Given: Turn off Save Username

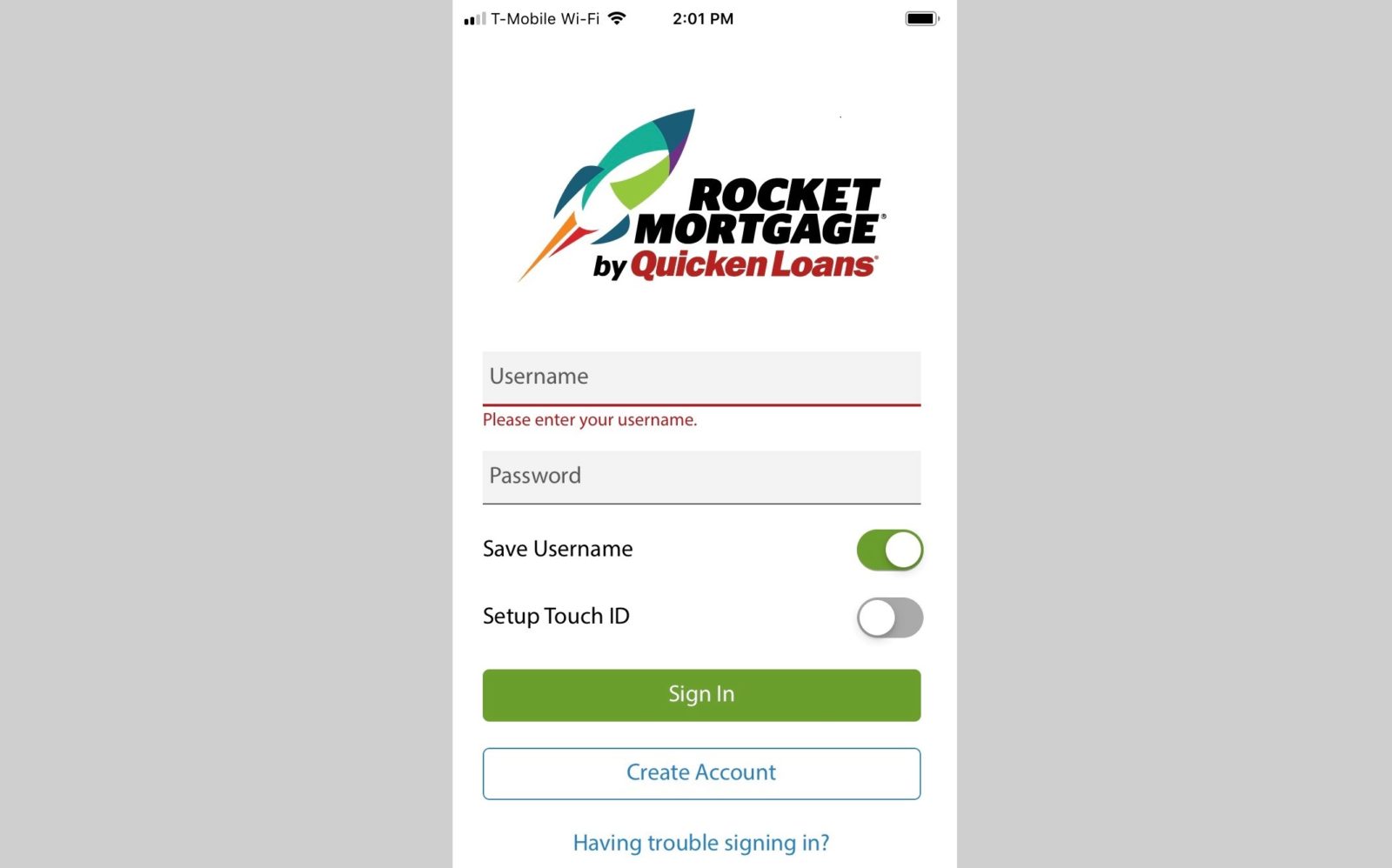Looking at the screenshot, I should click(x=889, y=550).
